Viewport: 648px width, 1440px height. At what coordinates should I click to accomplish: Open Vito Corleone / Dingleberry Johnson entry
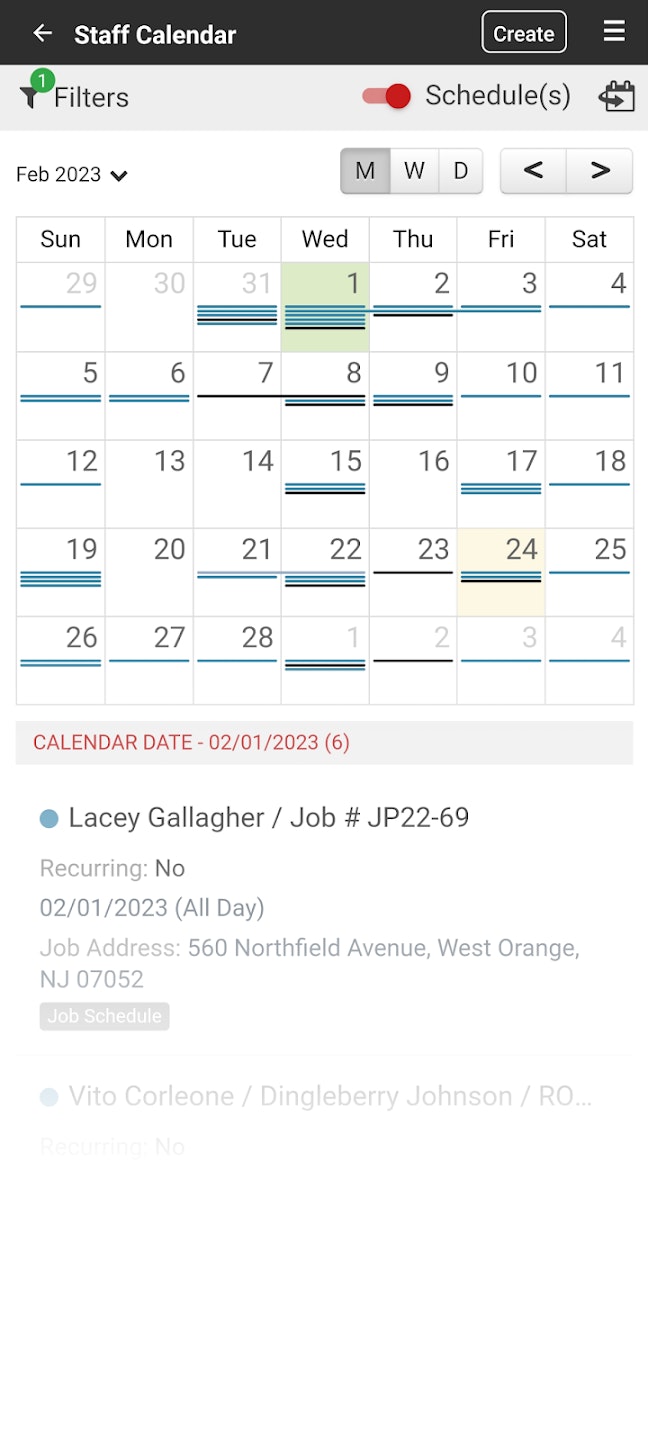(x=330, y=1096)
